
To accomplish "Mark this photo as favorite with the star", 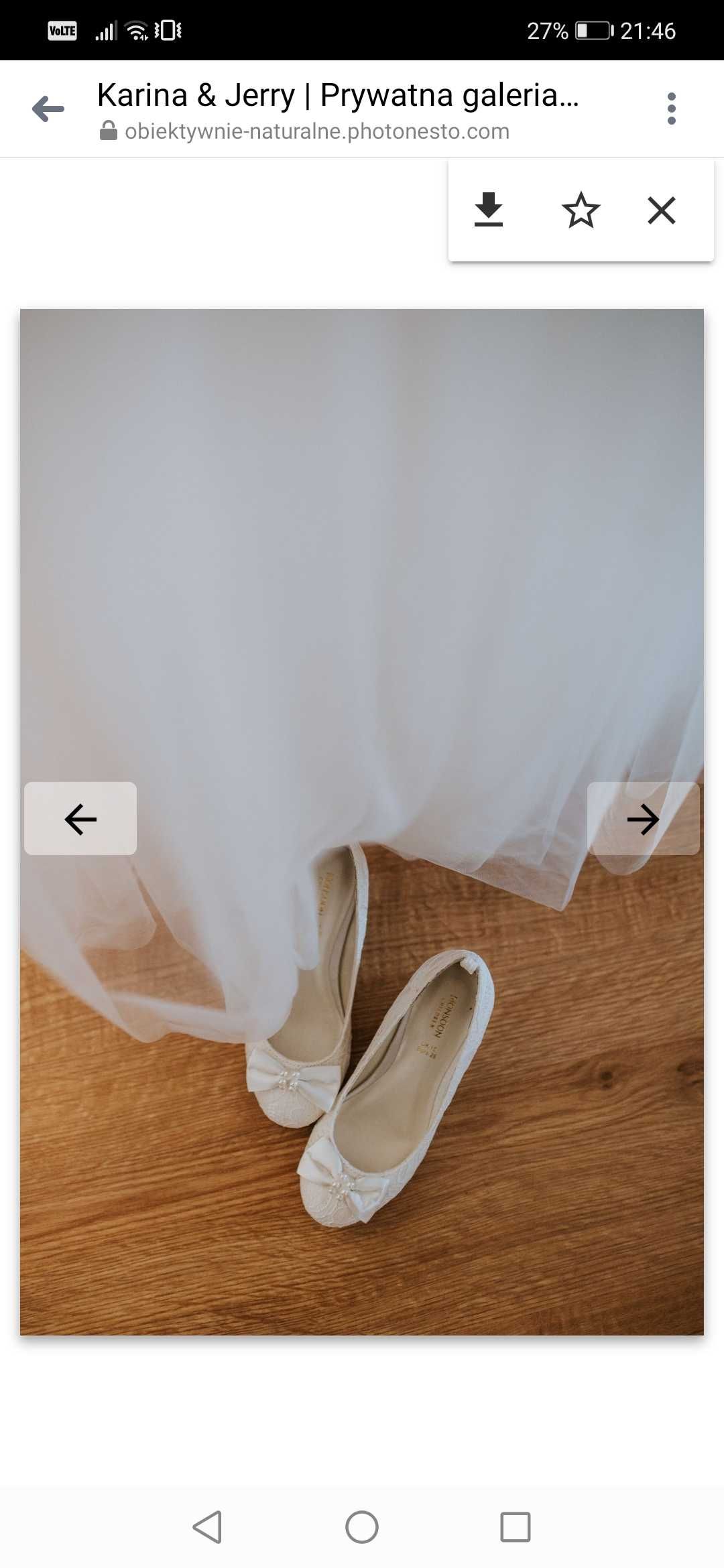I will 581,210.
